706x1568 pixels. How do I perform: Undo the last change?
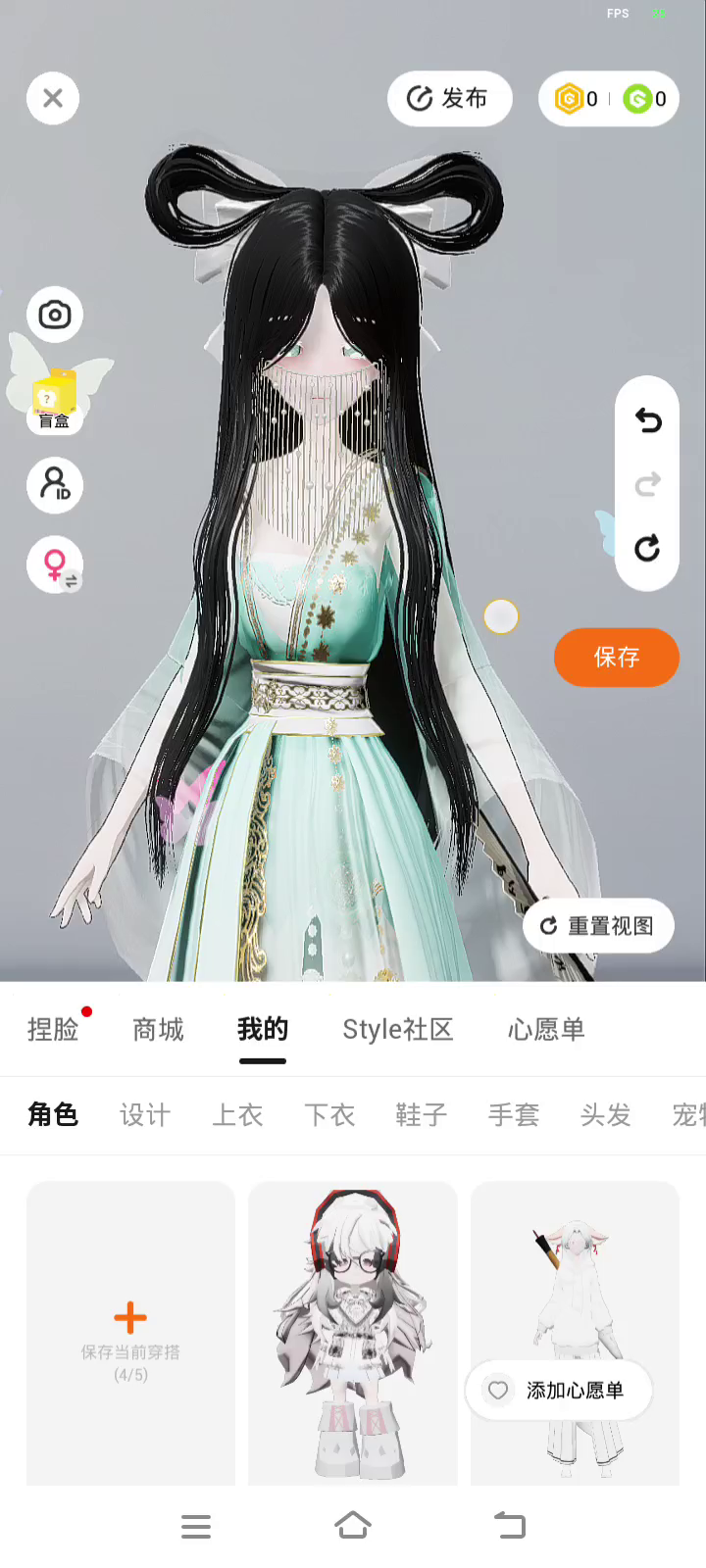647,421
